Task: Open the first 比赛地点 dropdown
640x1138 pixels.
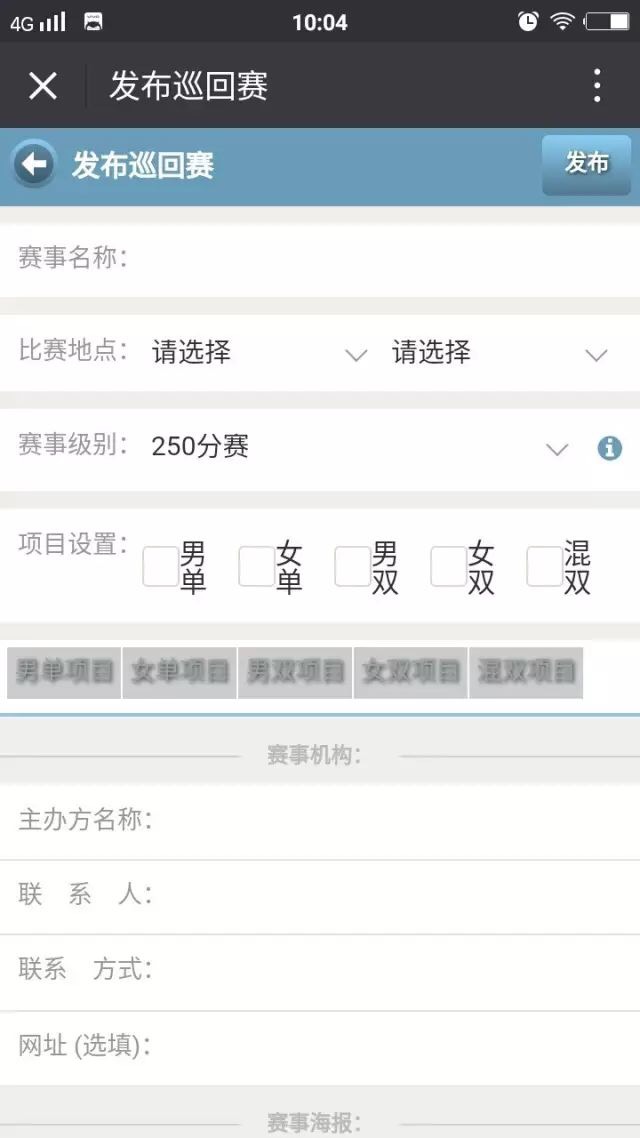Action: coord(259,353)
